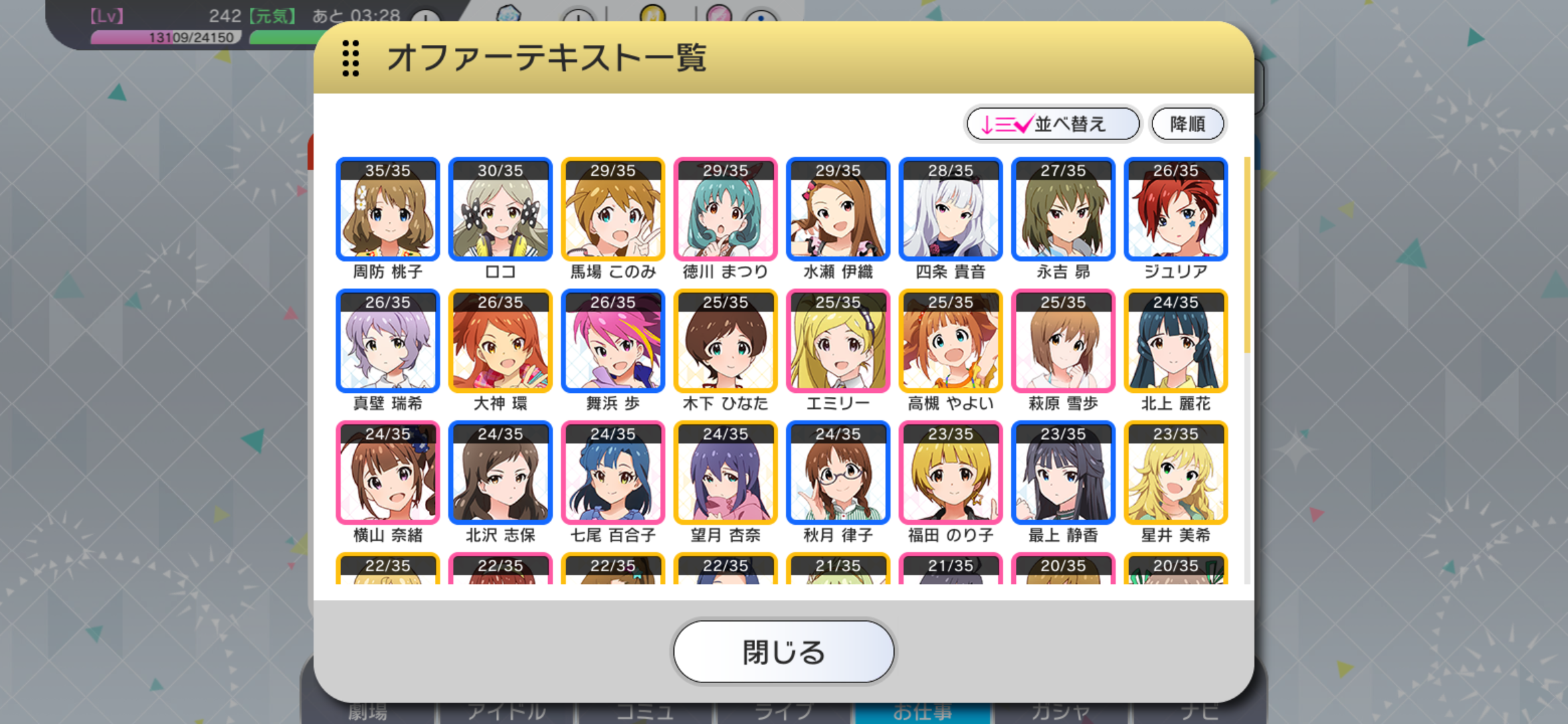1568x724 pixels.
Task: Open the 並べ替え sort options
Action: point(1052,124)
